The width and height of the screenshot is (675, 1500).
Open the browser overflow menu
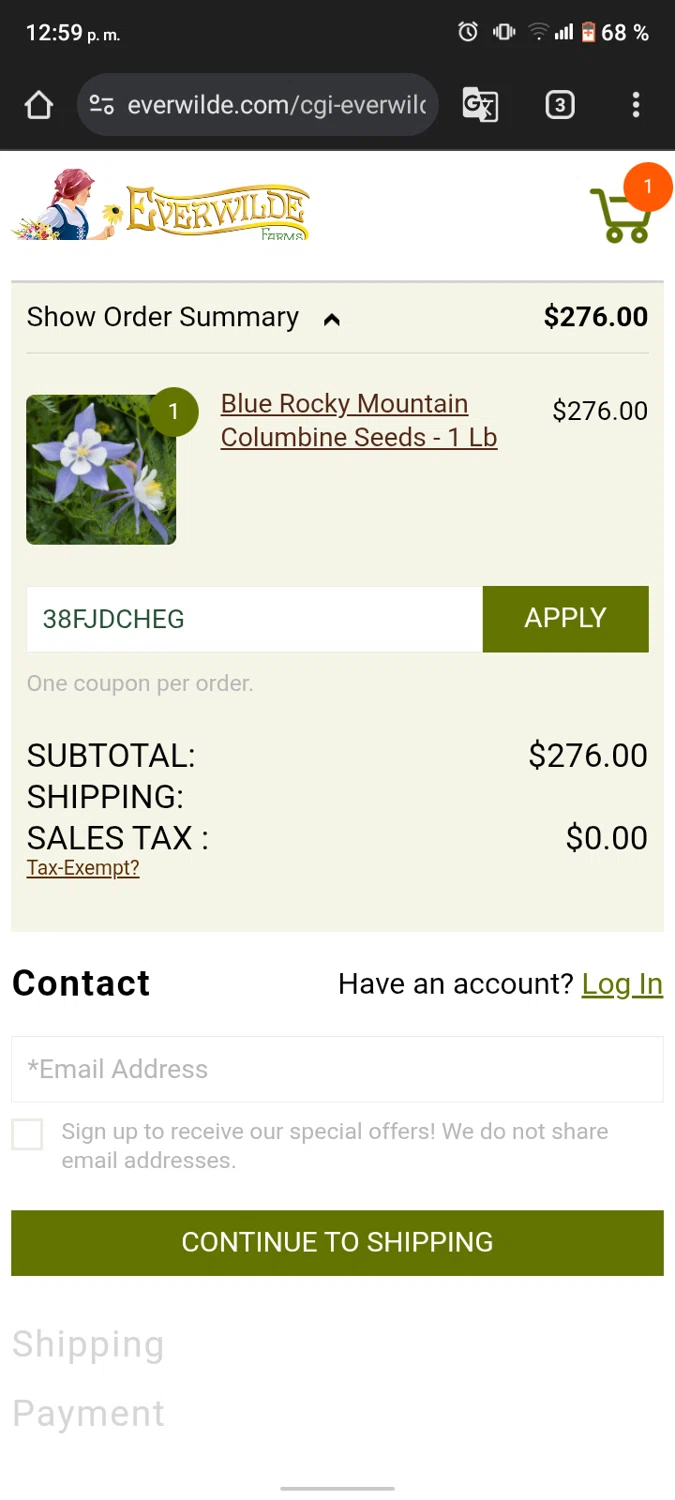(x=636, y=105)
